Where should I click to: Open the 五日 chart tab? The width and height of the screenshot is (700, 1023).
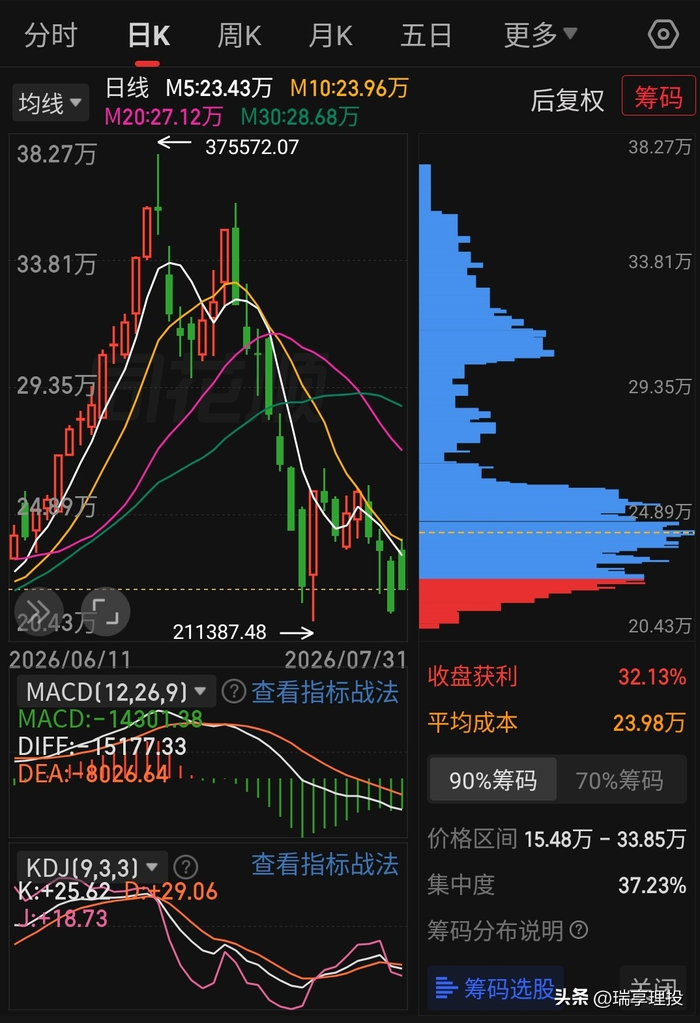tap(426, 35)
